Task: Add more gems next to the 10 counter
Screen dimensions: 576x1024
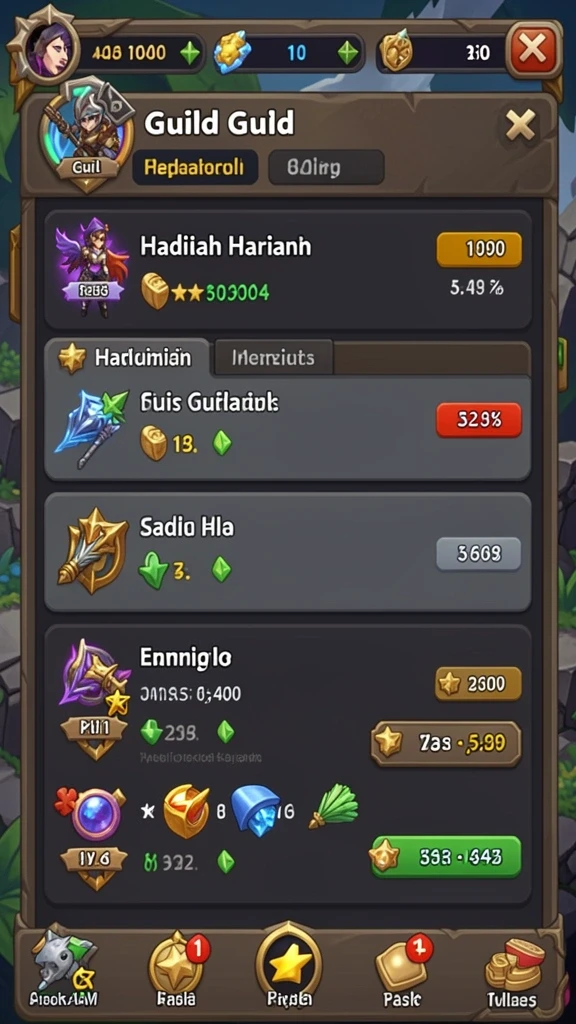Action: 347,54
